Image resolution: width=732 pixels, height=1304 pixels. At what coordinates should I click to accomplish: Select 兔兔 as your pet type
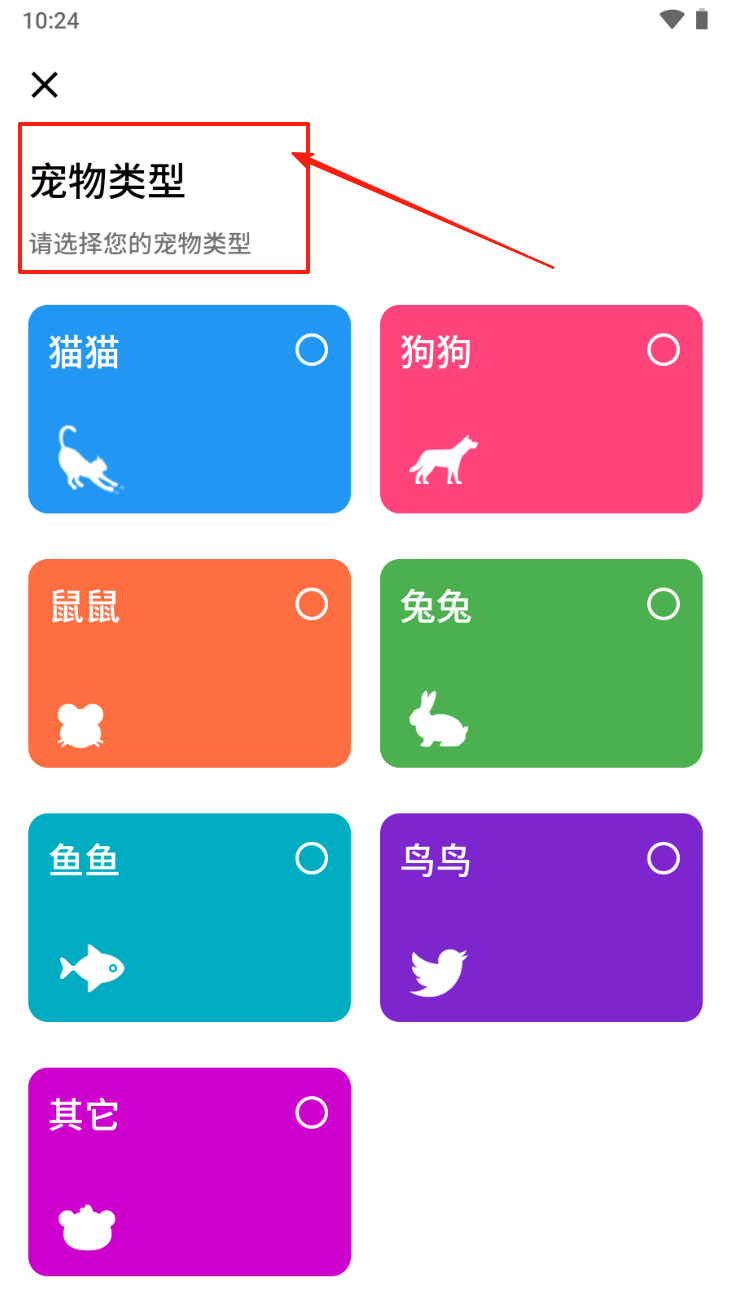point(541,663)
